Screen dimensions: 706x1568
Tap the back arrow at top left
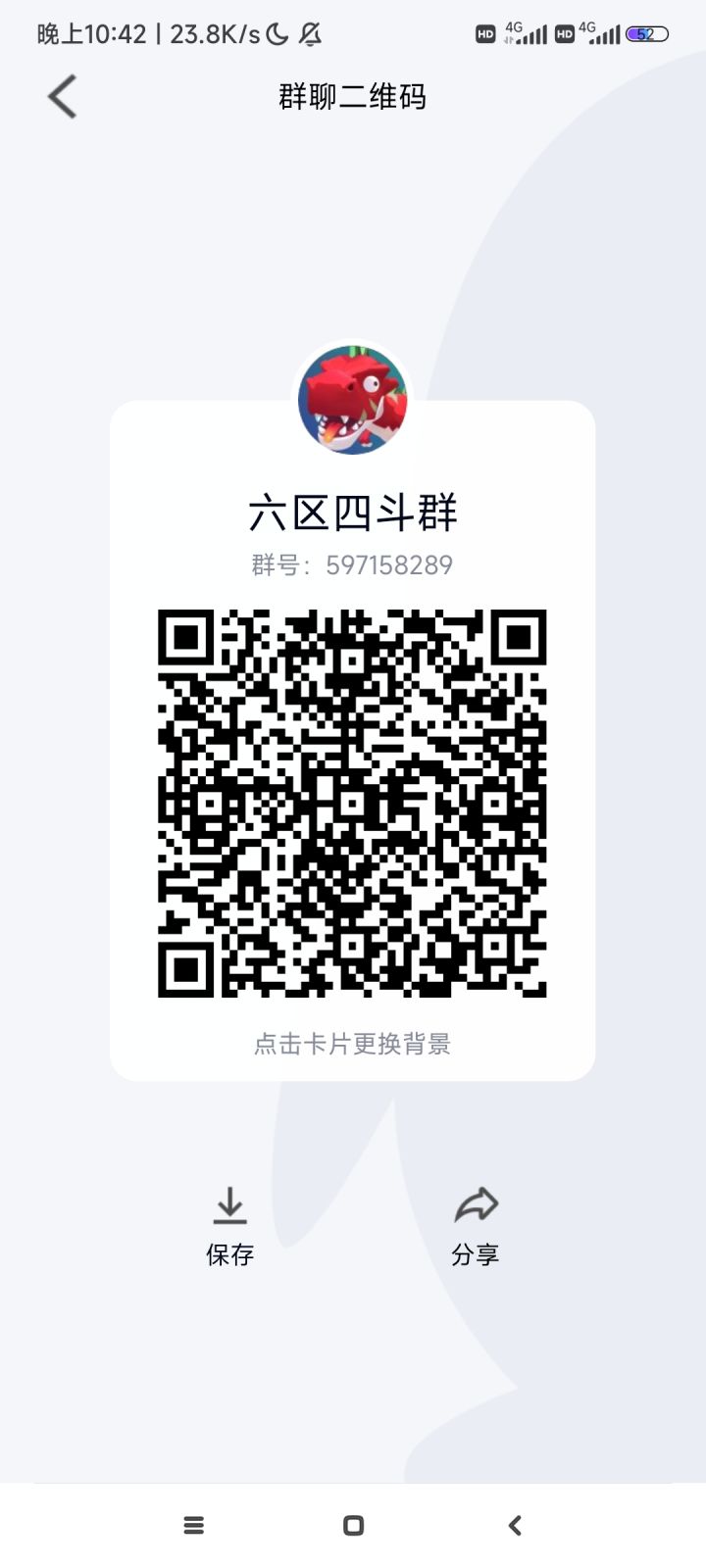coord(61,96)
